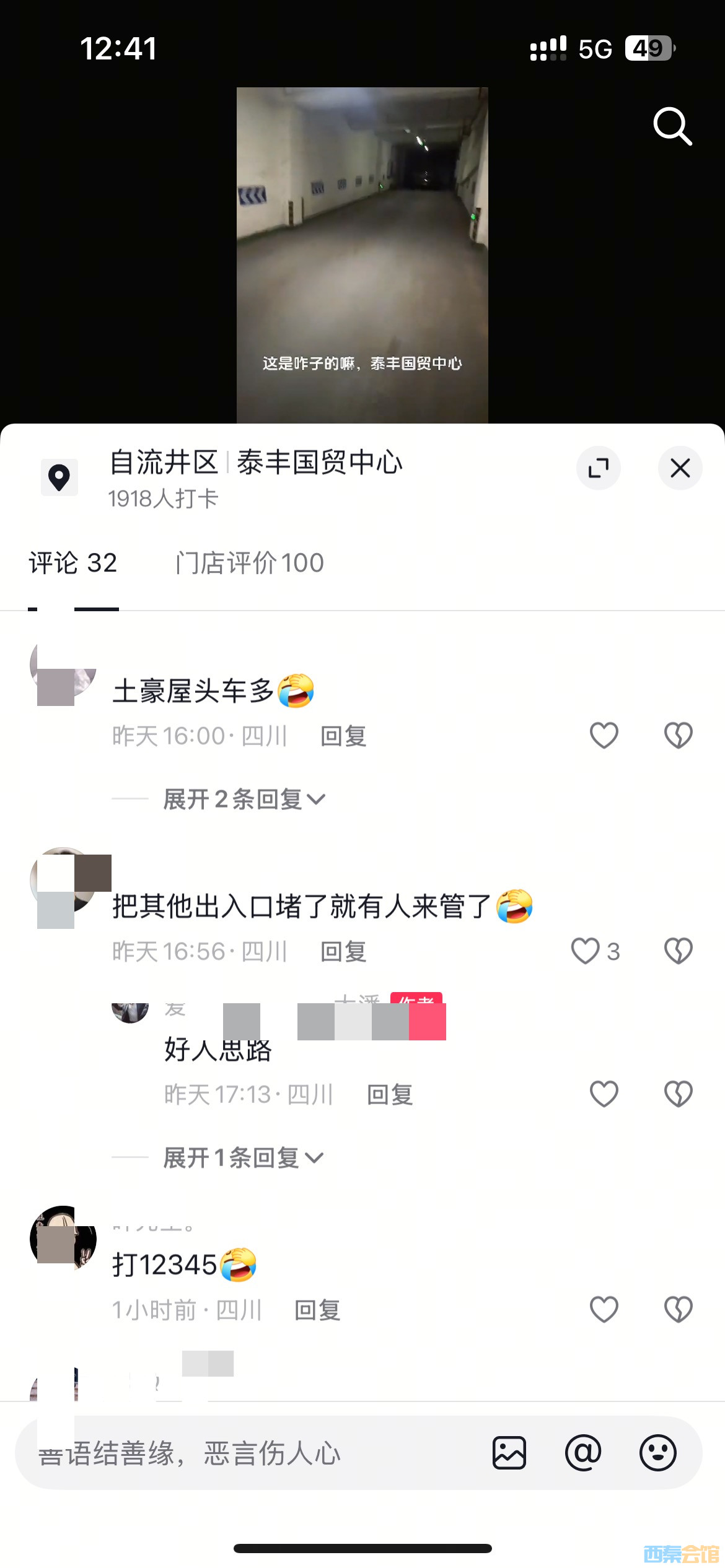The width and height of the screenshot is (725, 1568).
Task: Select the 评论 32 tab
Action: [x=73, y=563]
